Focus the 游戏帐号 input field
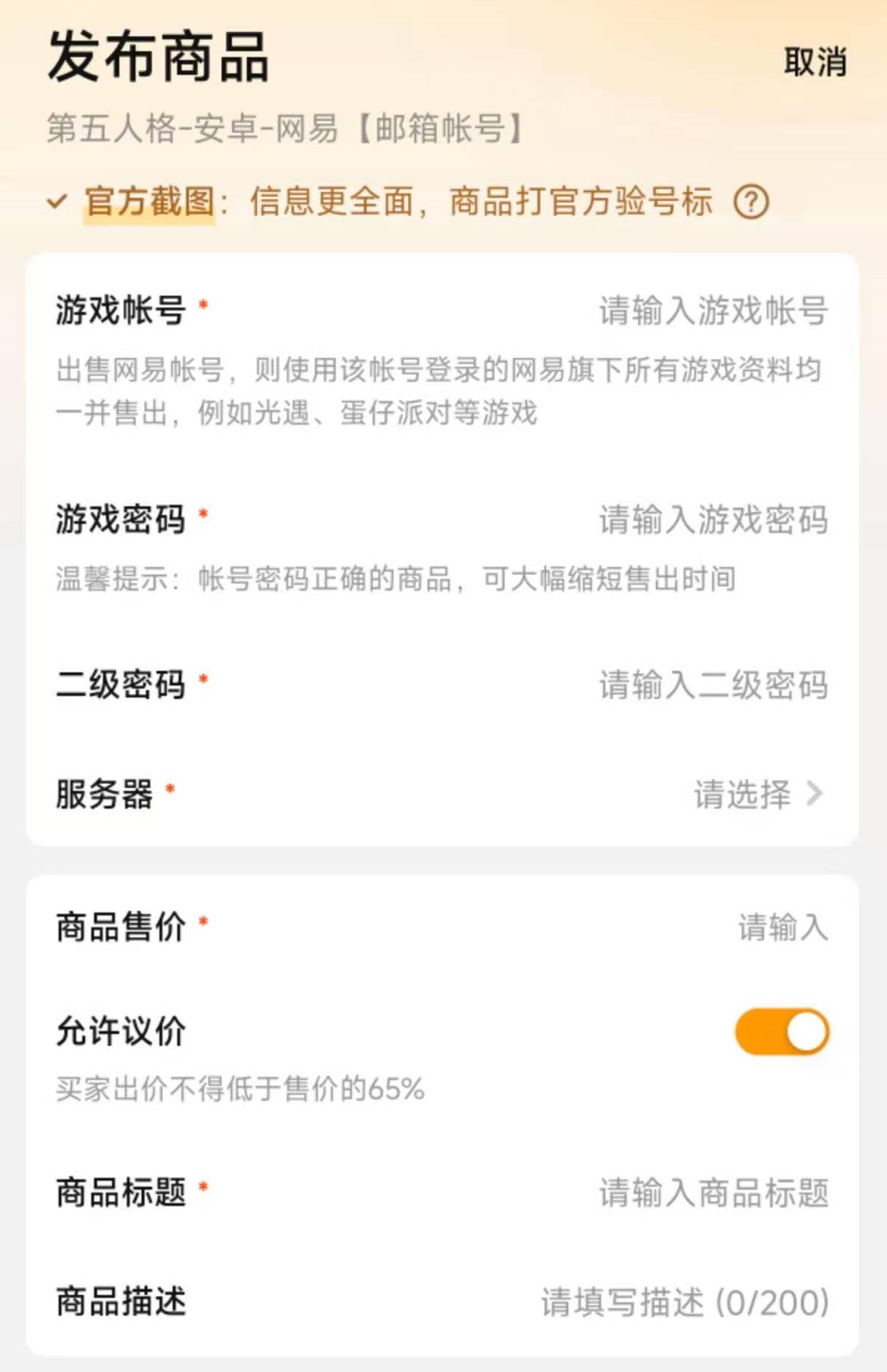 click(713, 311)
